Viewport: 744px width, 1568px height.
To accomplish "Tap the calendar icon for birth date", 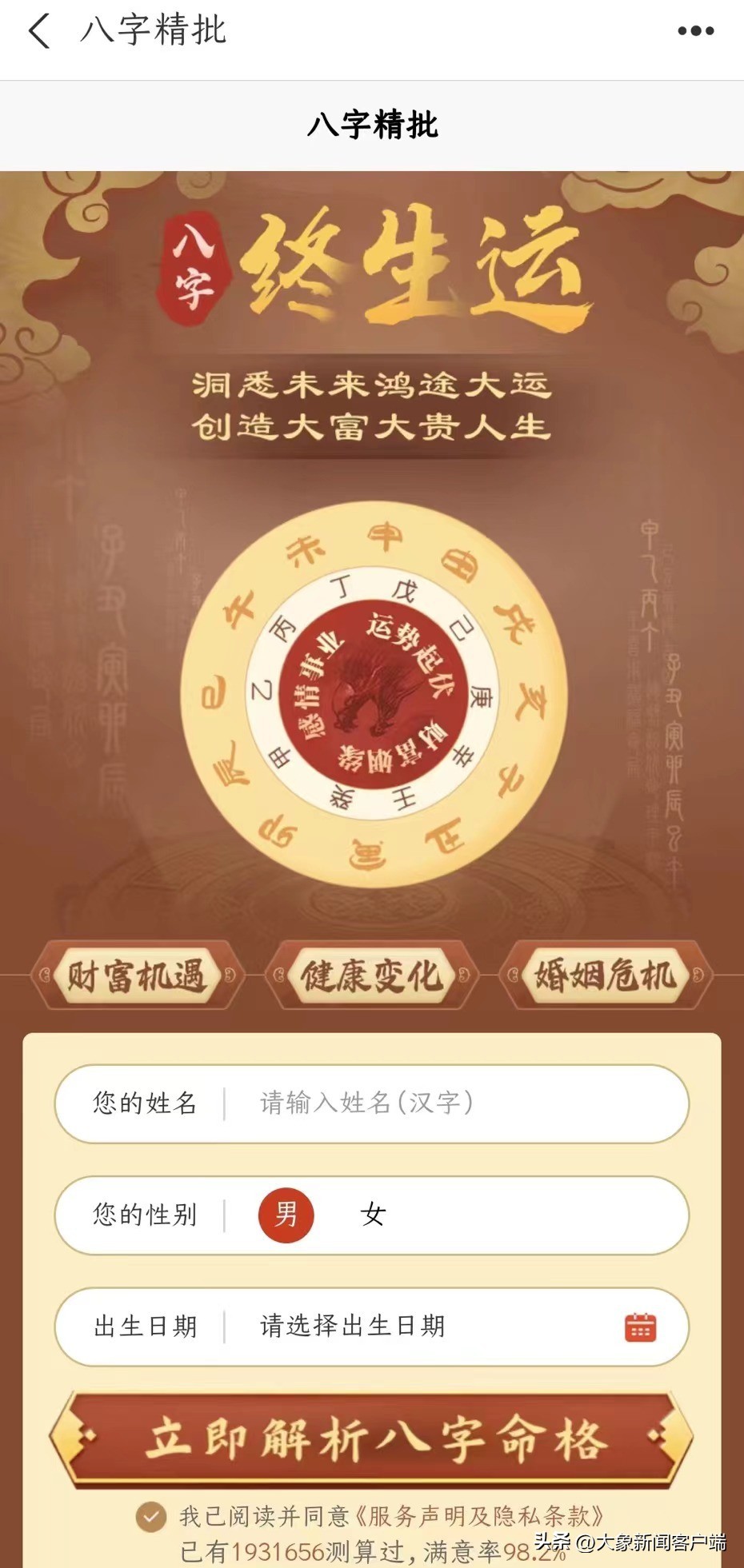I will pyautogui.click(x=639, y=1327).
